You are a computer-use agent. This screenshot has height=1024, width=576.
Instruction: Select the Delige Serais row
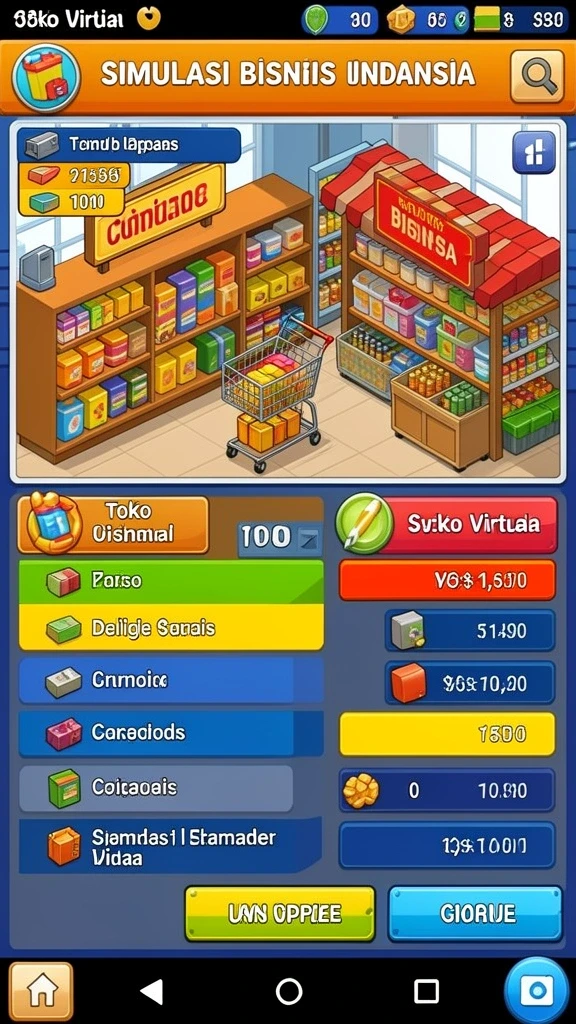point(171,628)
